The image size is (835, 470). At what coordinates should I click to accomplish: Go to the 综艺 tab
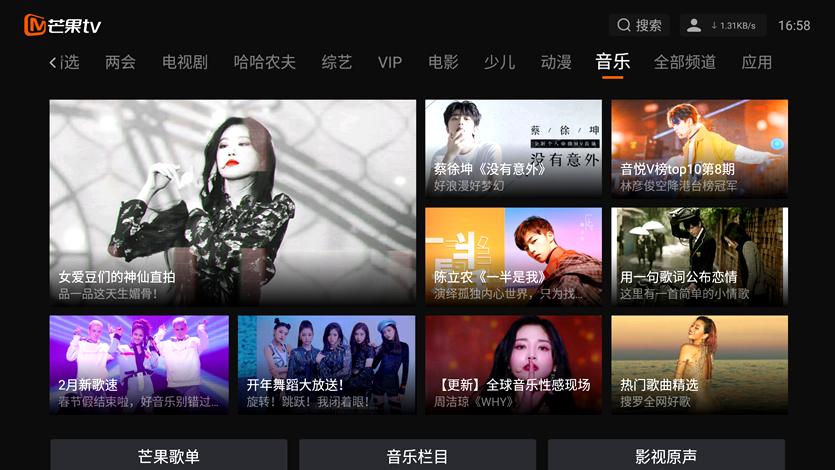[x=337, y=62]
